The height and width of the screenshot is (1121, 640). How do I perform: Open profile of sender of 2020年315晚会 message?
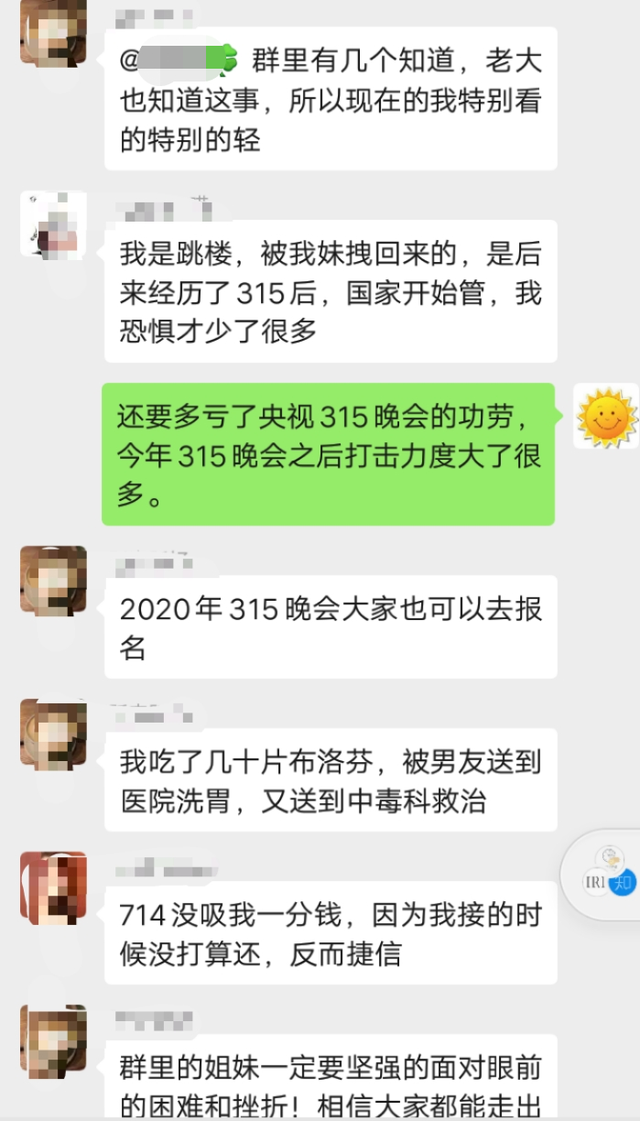coord(53,579)
